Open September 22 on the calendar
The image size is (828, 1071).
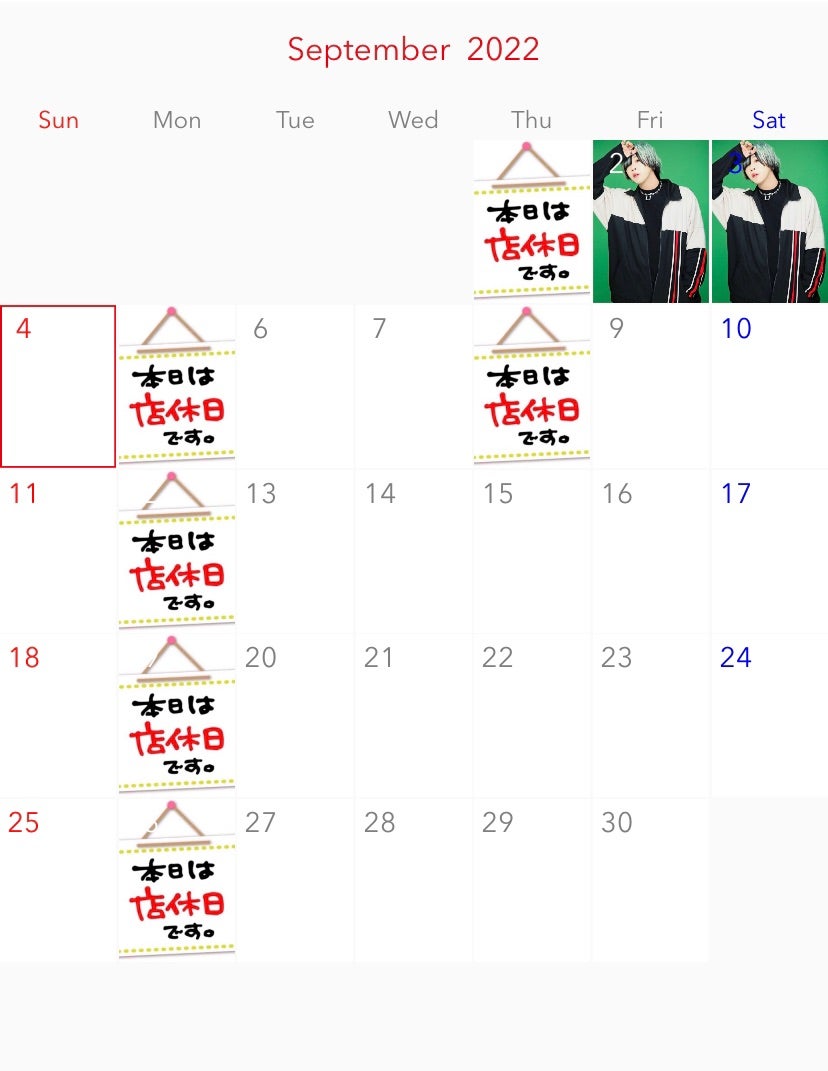532,715
